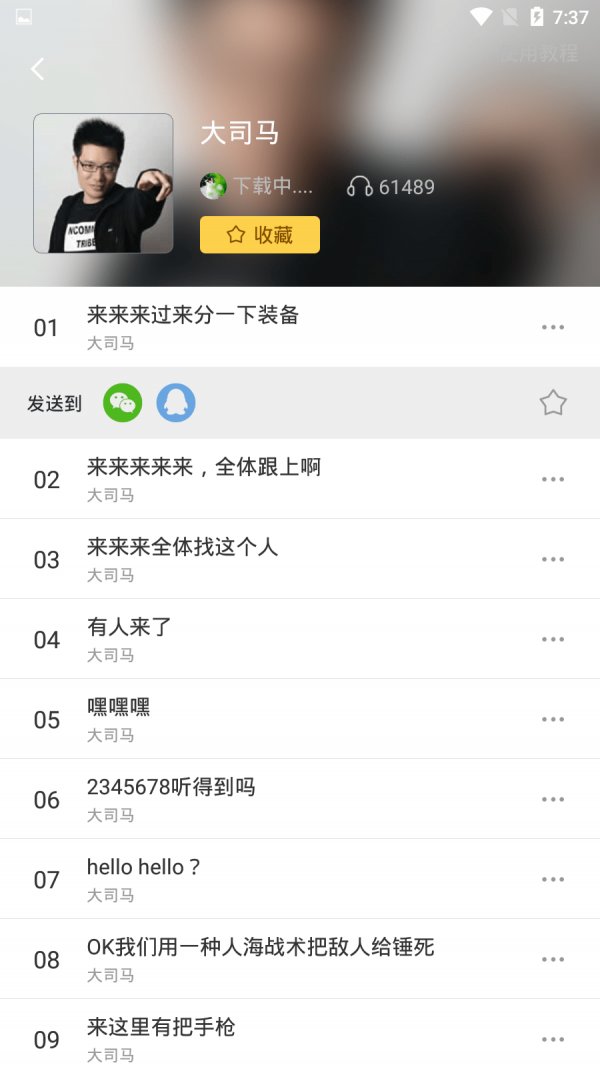600x1067 pixels.
Task: Open more options for 来来来过来分一下装备
Action: (x=553, y=327)
